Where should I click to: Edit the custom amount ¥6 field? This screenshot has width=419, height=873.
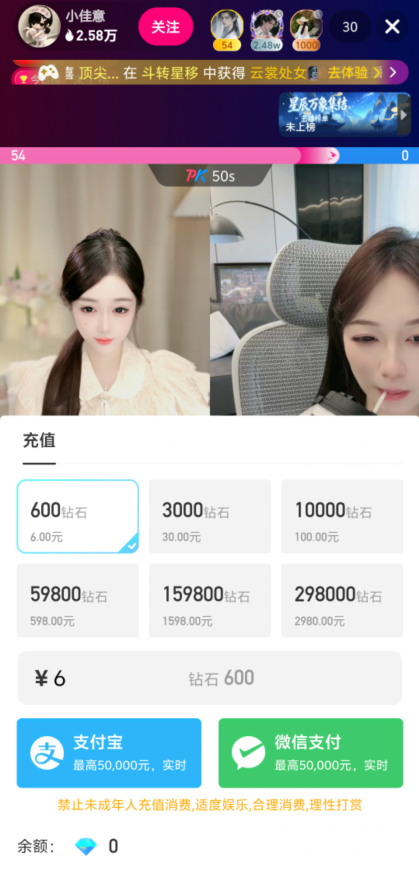[x=210, y=678]
